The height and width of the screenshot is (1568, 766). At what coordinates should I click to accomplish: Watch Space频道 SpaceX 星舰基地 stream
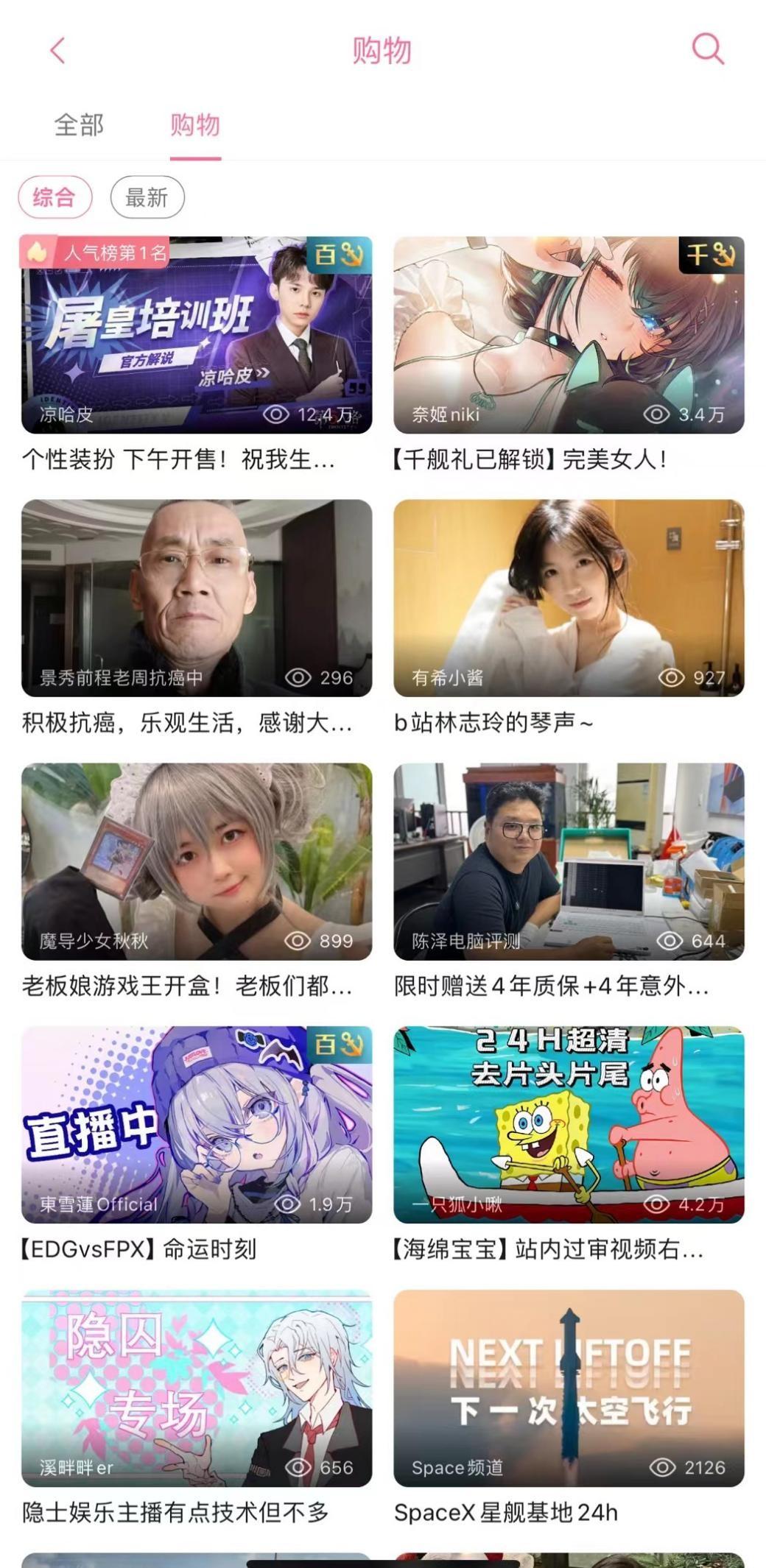569,1388
